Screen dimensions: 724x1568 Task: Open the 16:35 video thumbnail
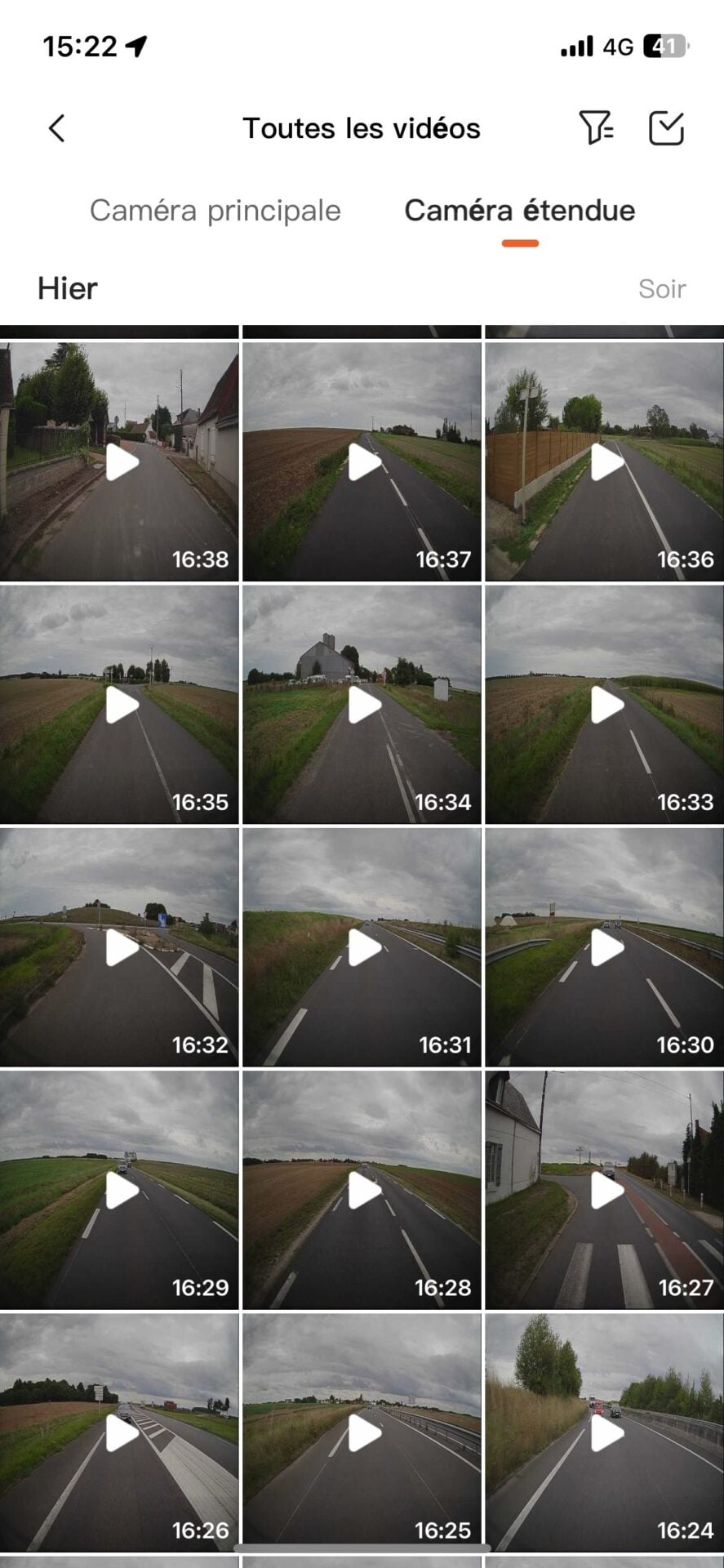coord(119,705)
